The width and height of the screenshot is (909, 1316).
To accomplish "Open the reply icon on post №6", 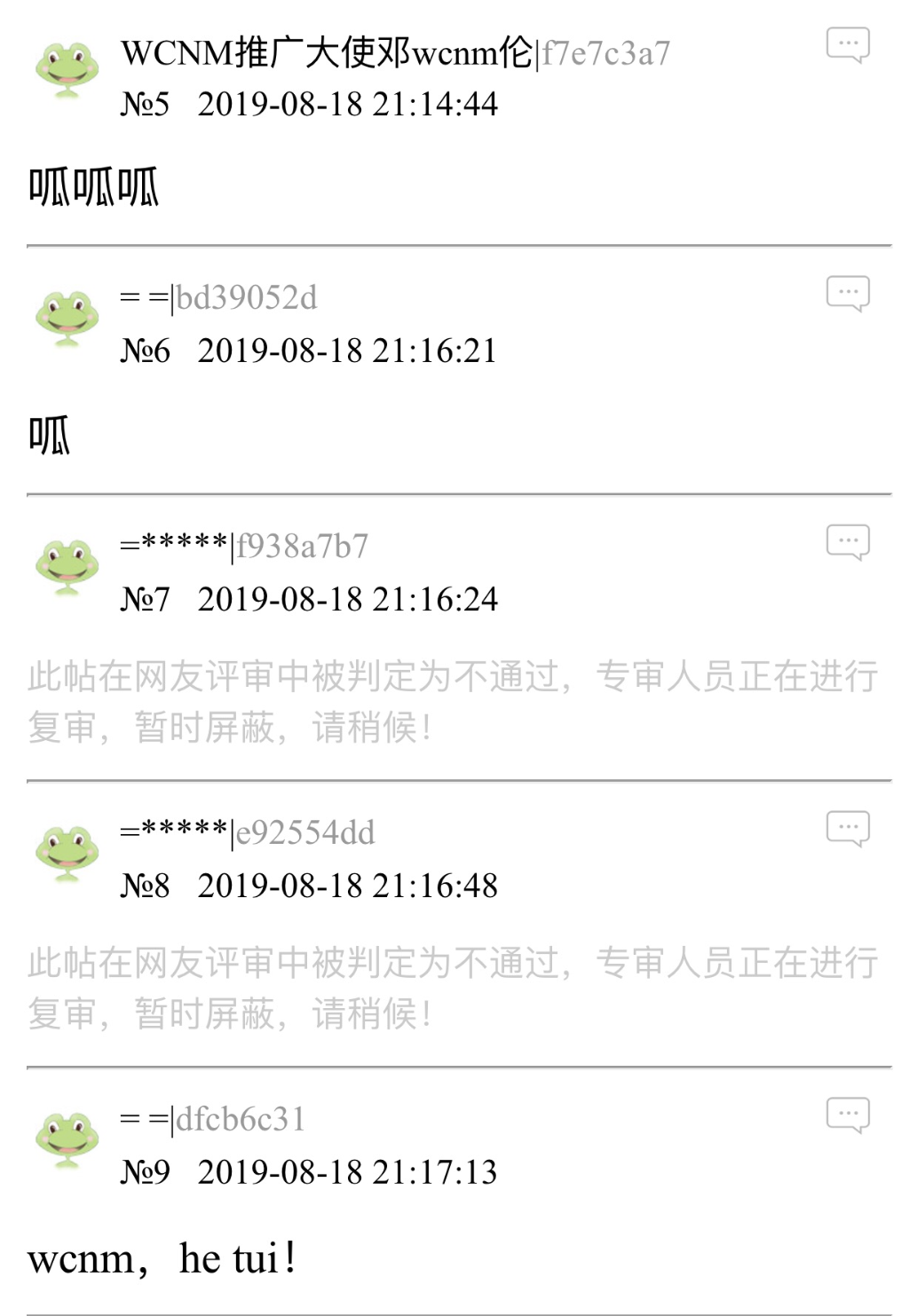I will tap(848, 293).
